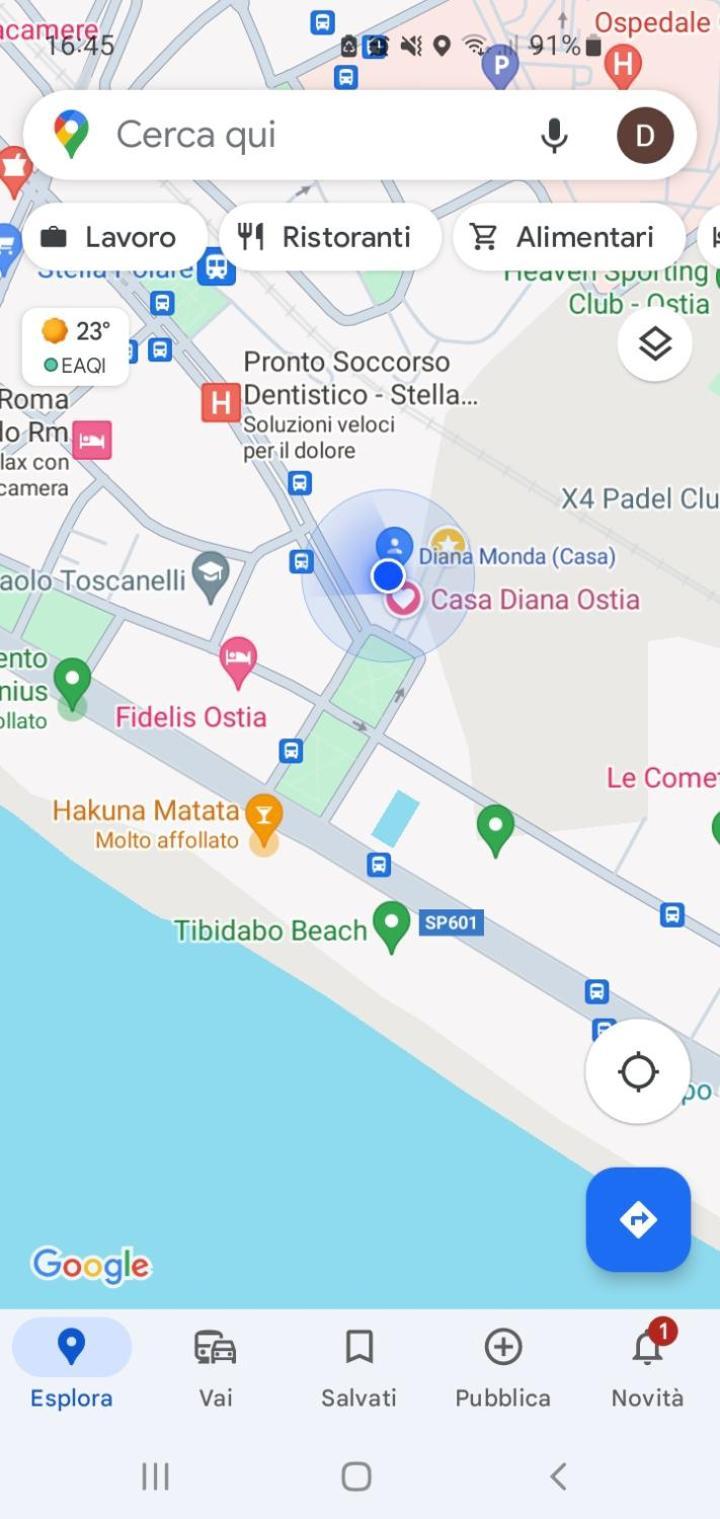Open the map layers button
Image resolution: width=720 pixels, height=1519 pixels.
point(654,344)
